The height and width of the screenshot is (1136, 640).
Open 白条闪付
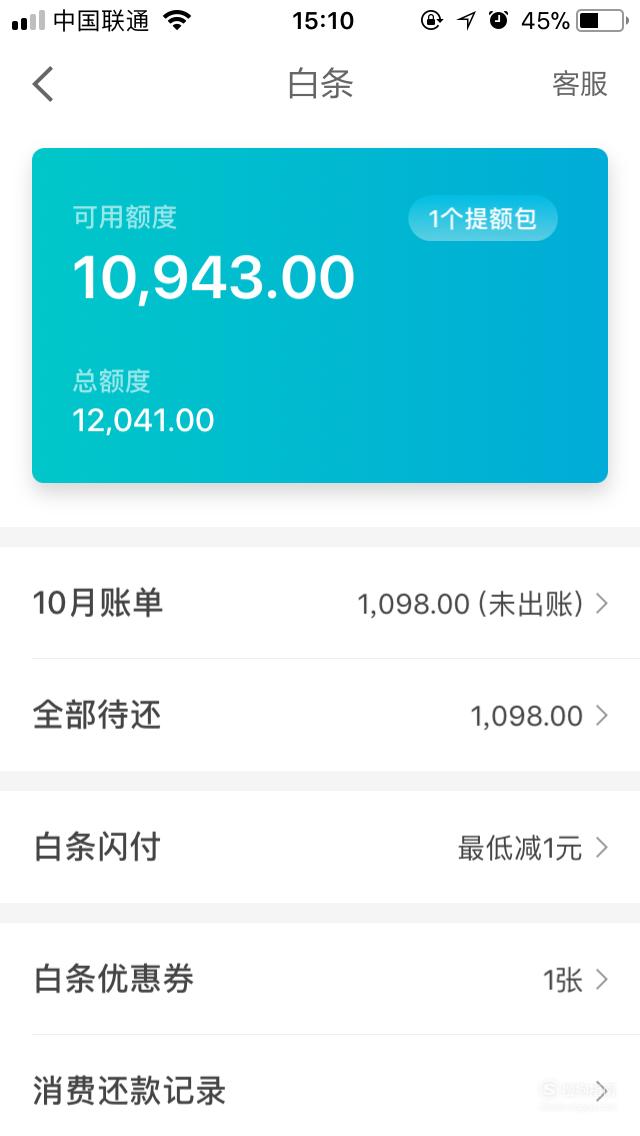[x=320, y=847]
